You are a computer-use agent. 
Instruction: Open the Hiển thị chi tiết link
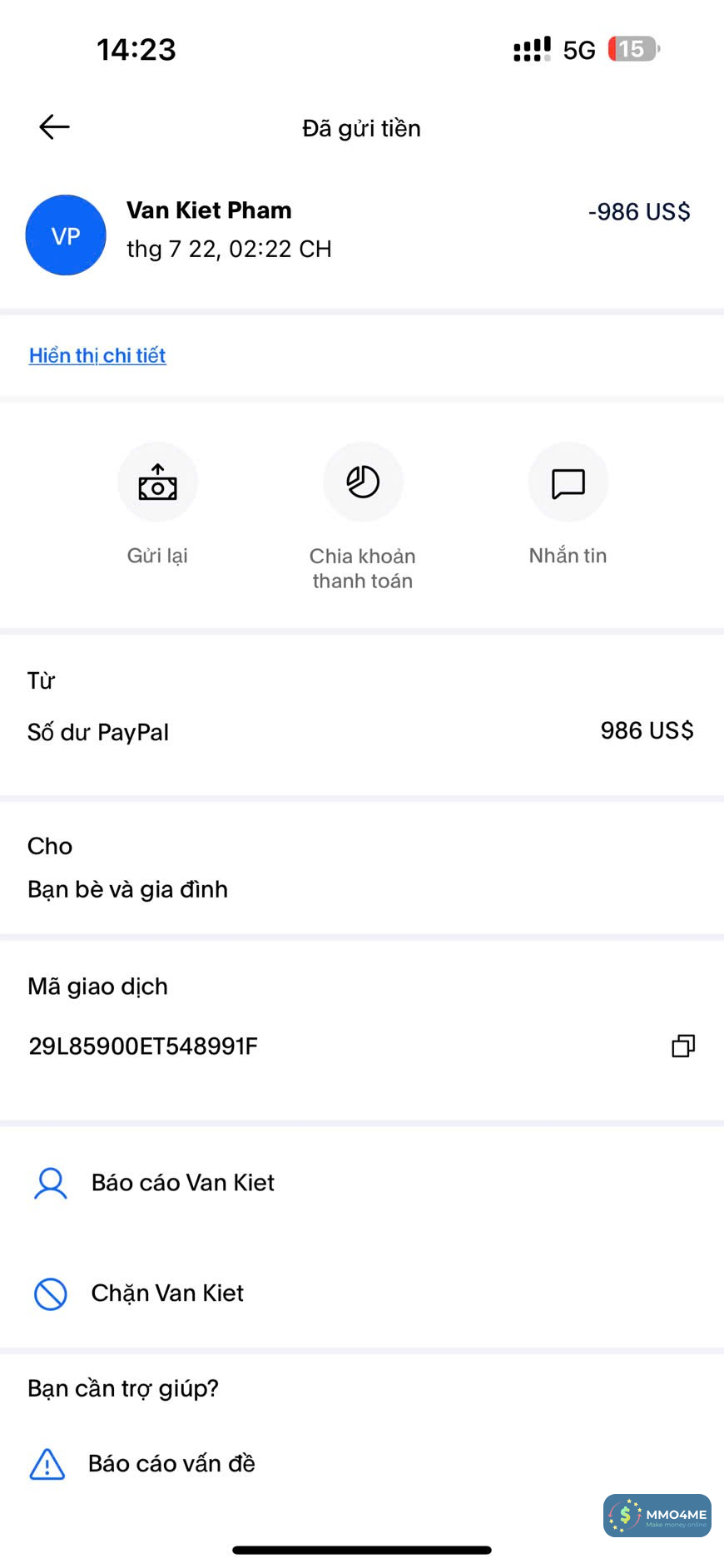(97, 356)
